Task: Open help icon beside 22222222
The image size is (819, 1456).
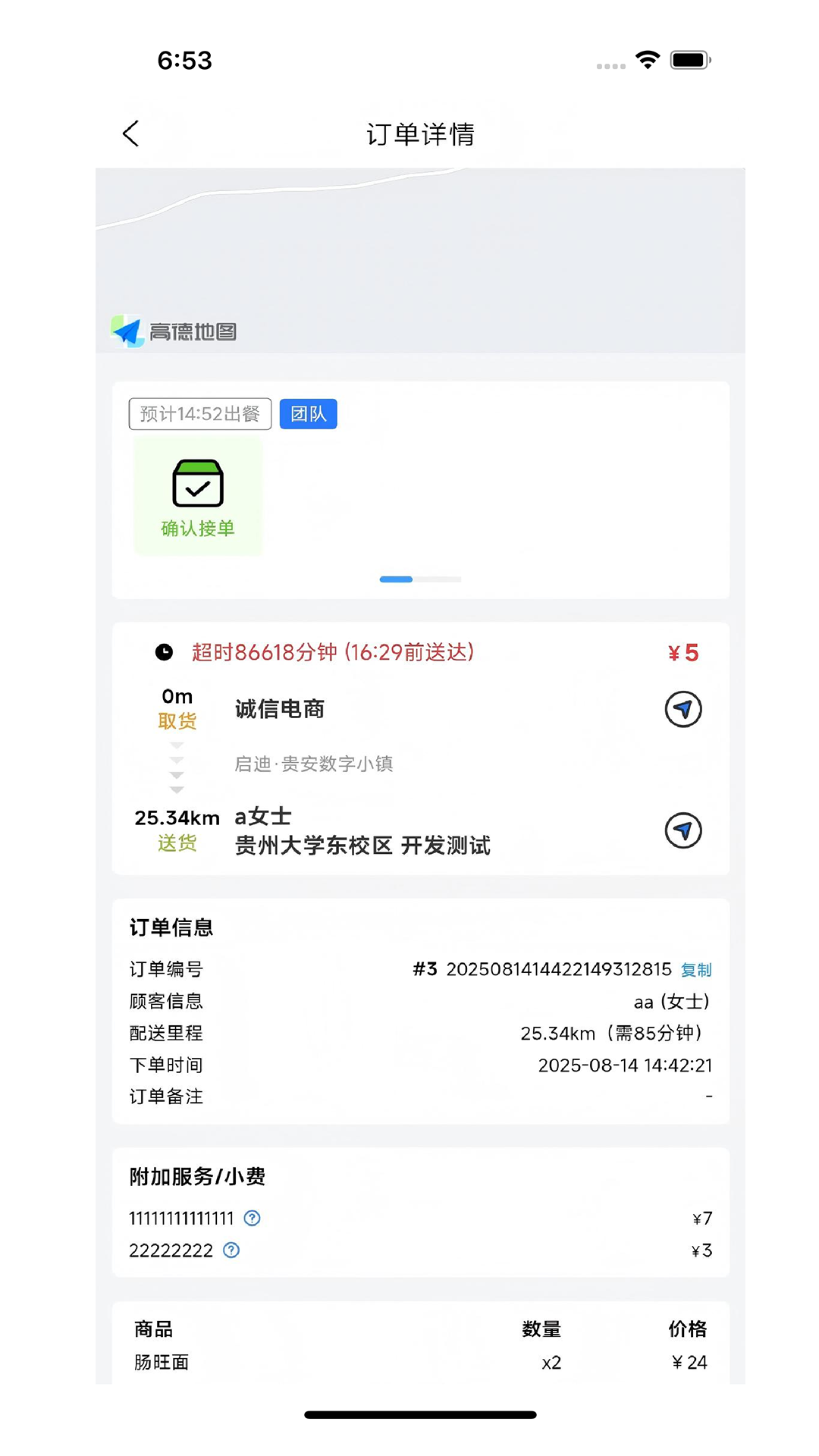Action: click(231, 1250)
